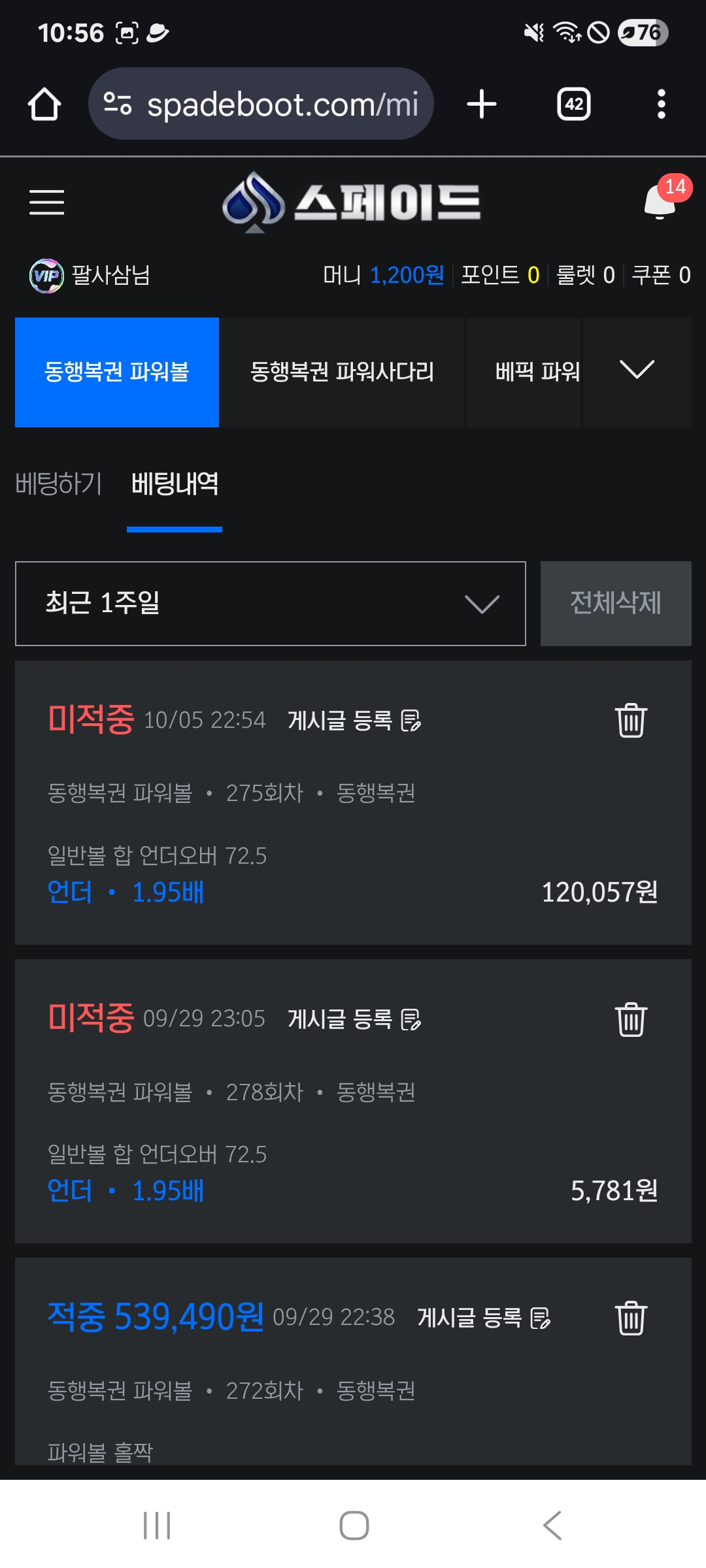Expand the game list chevron
Viewport: 706px width, 1568px height.
click(637, 370)
